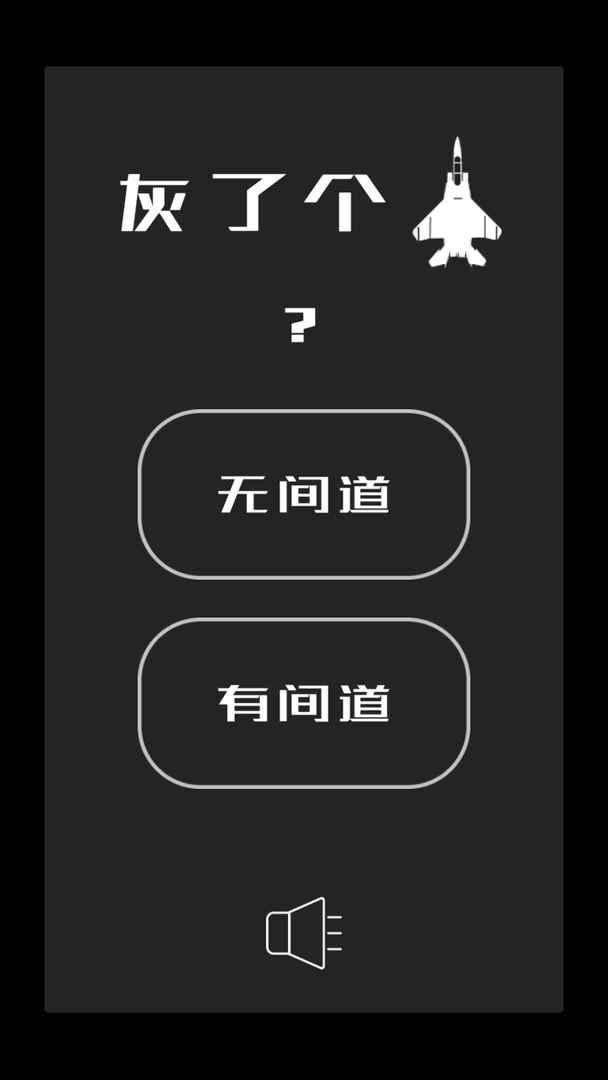The image size is (608, 1080).
Task: Choose the 有间道 mode button
Action: [303, 702]
